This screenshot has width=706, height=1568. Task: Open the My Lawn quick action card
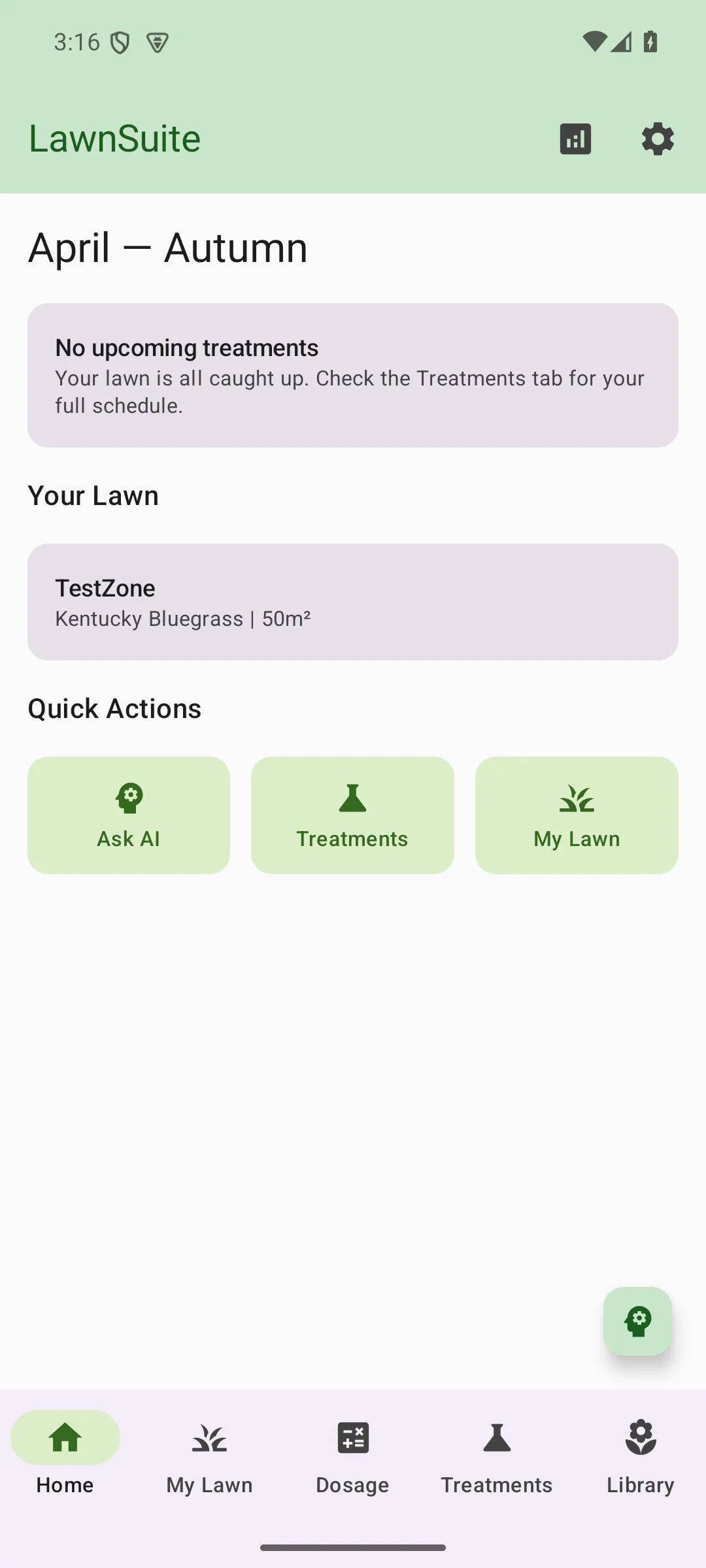[576, 814]
